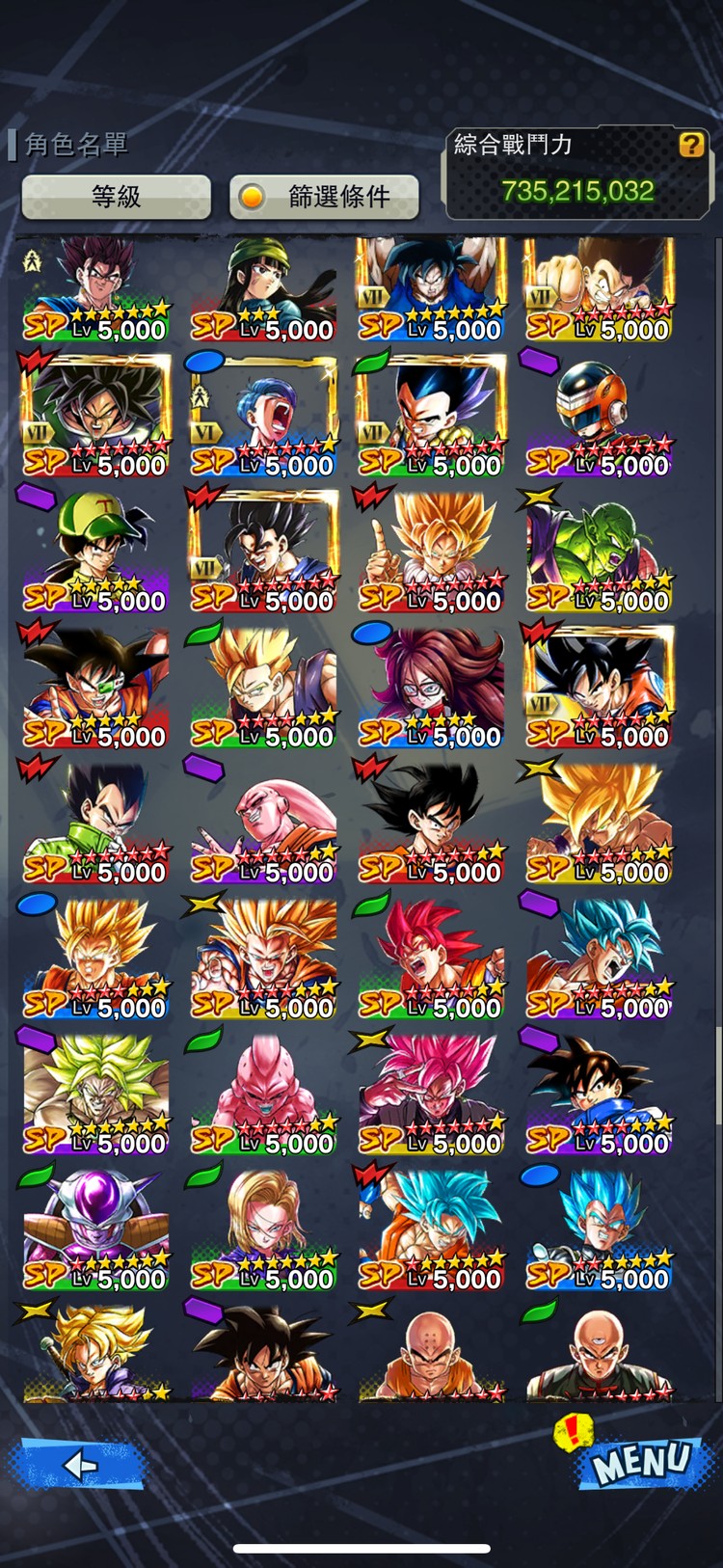Open the total power help question mark
Screen dimensions: 723x1568
click(691, 145)
